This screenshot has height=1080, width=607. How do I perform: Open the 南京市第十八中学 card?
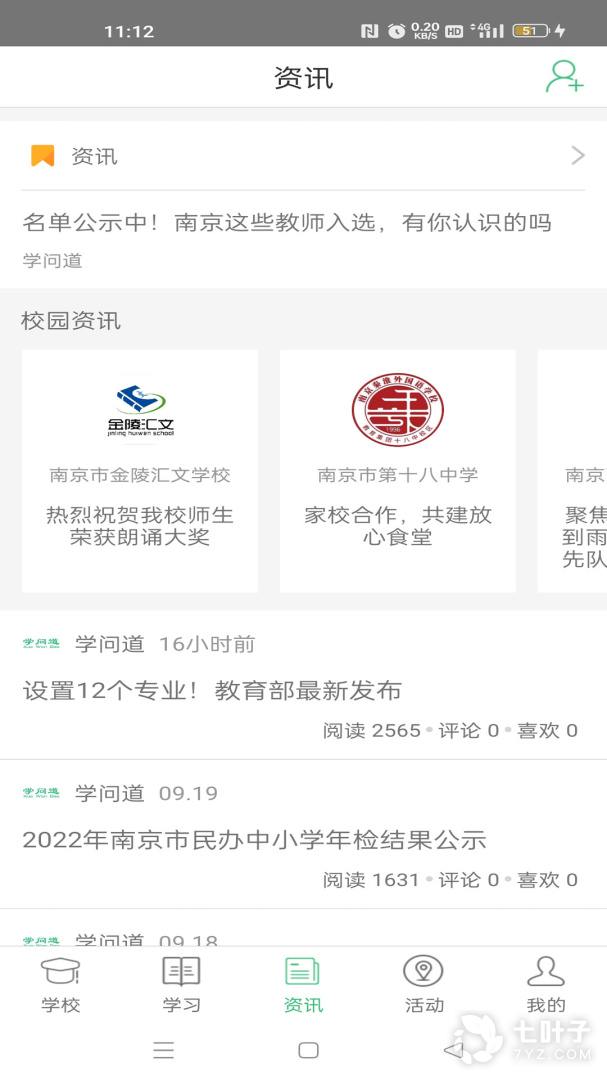[398, 471]
